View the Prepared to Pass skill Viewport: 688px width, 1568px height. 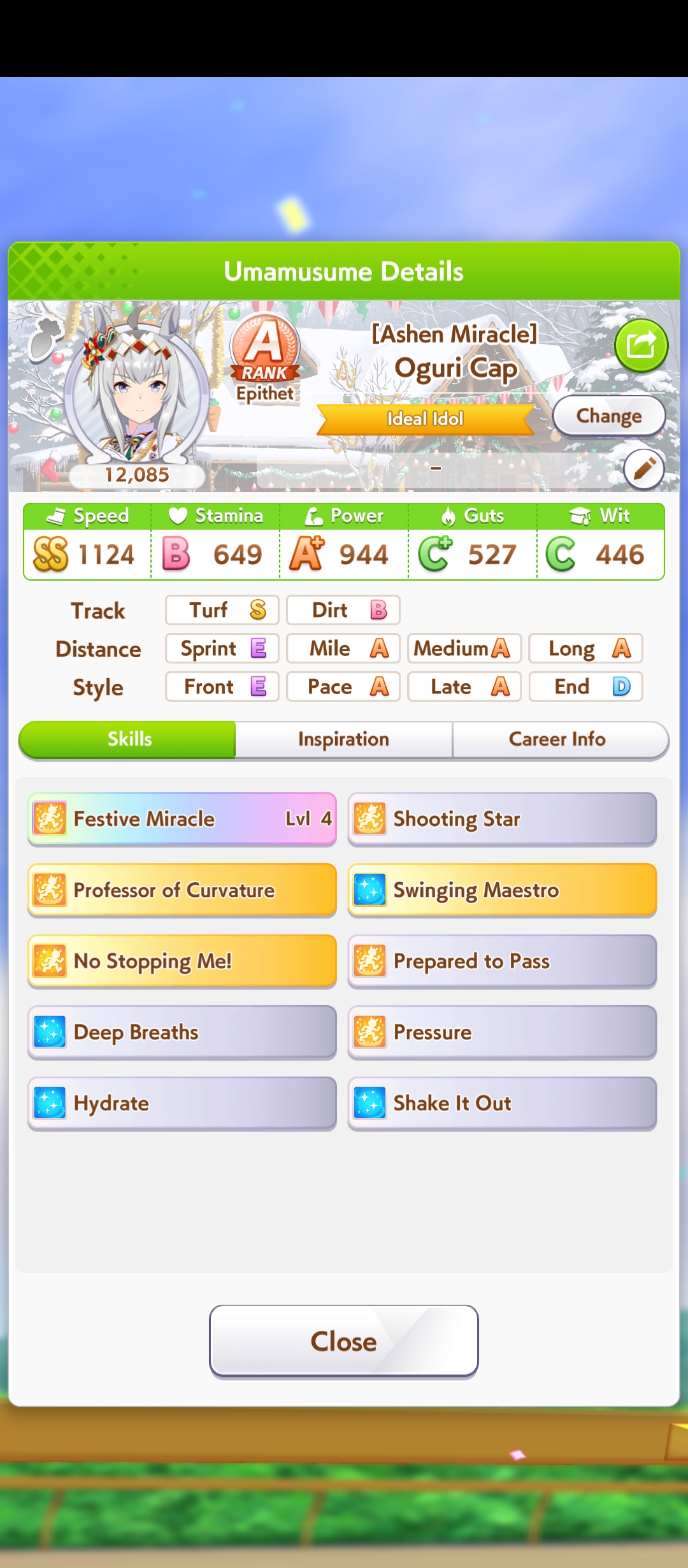click(x=502, y=961)
